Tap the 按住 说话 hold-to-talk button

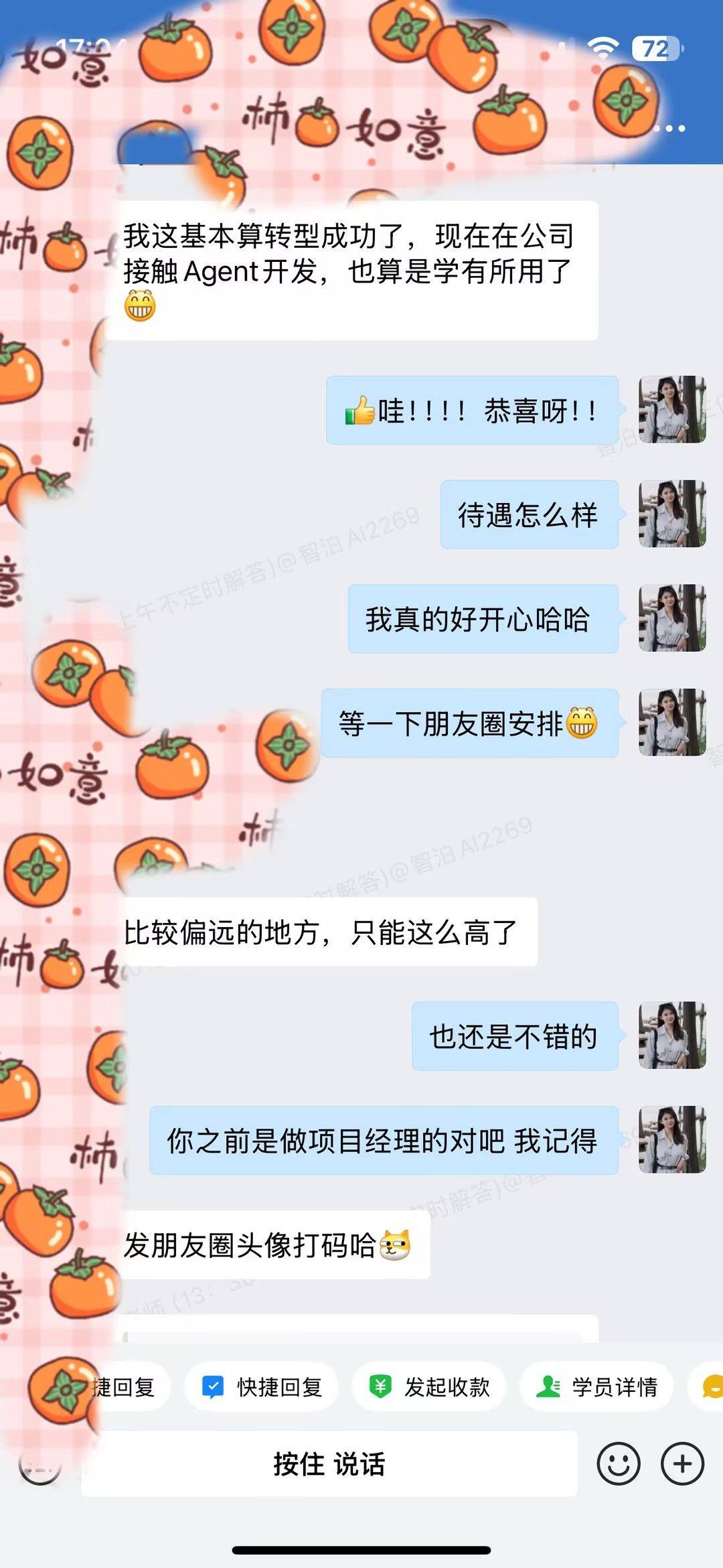point(329,1464)
